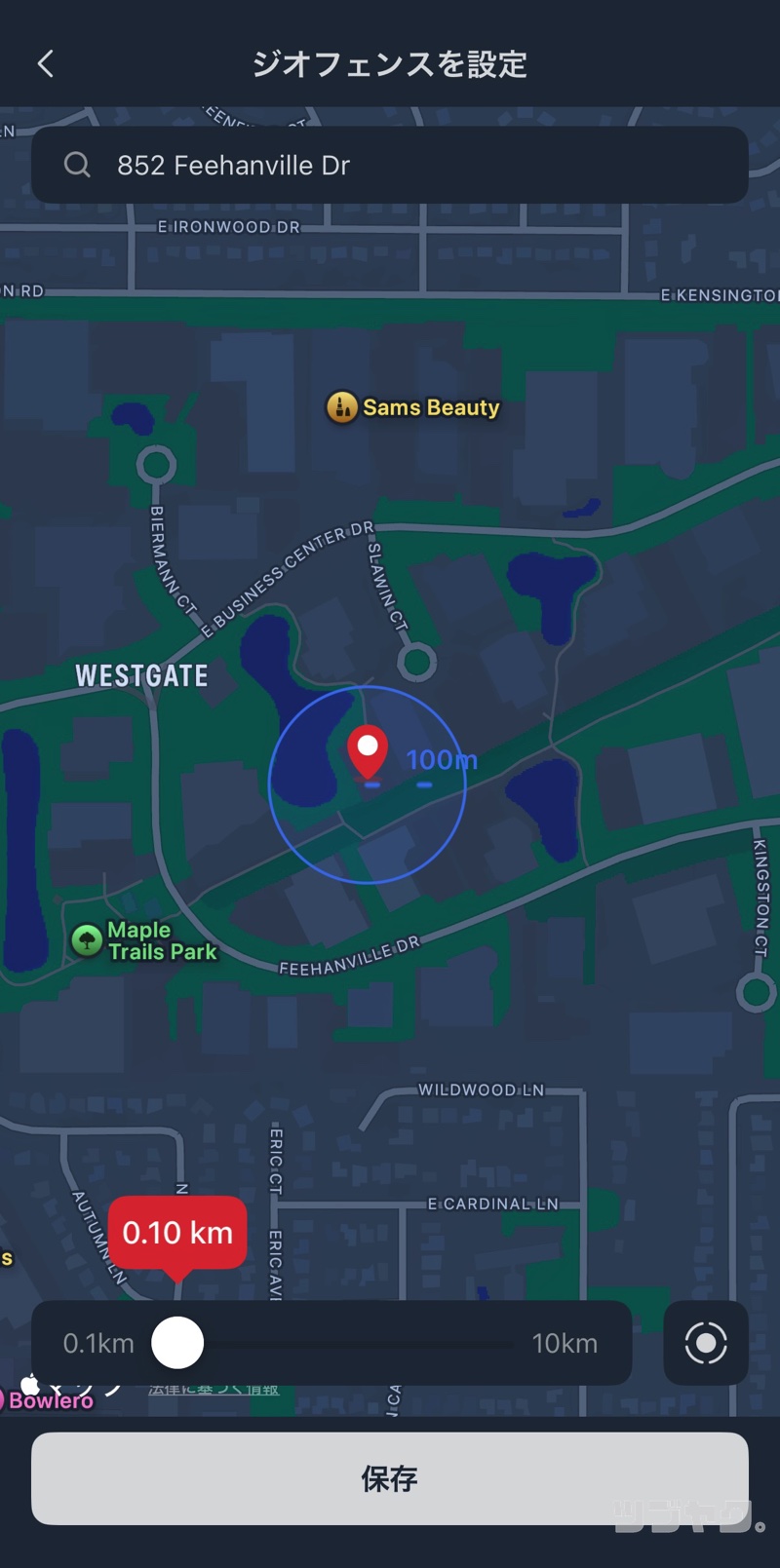This screenshot has width=780, height=1568.
Task: Go back from the geofence setup screen
Action: 46,64
